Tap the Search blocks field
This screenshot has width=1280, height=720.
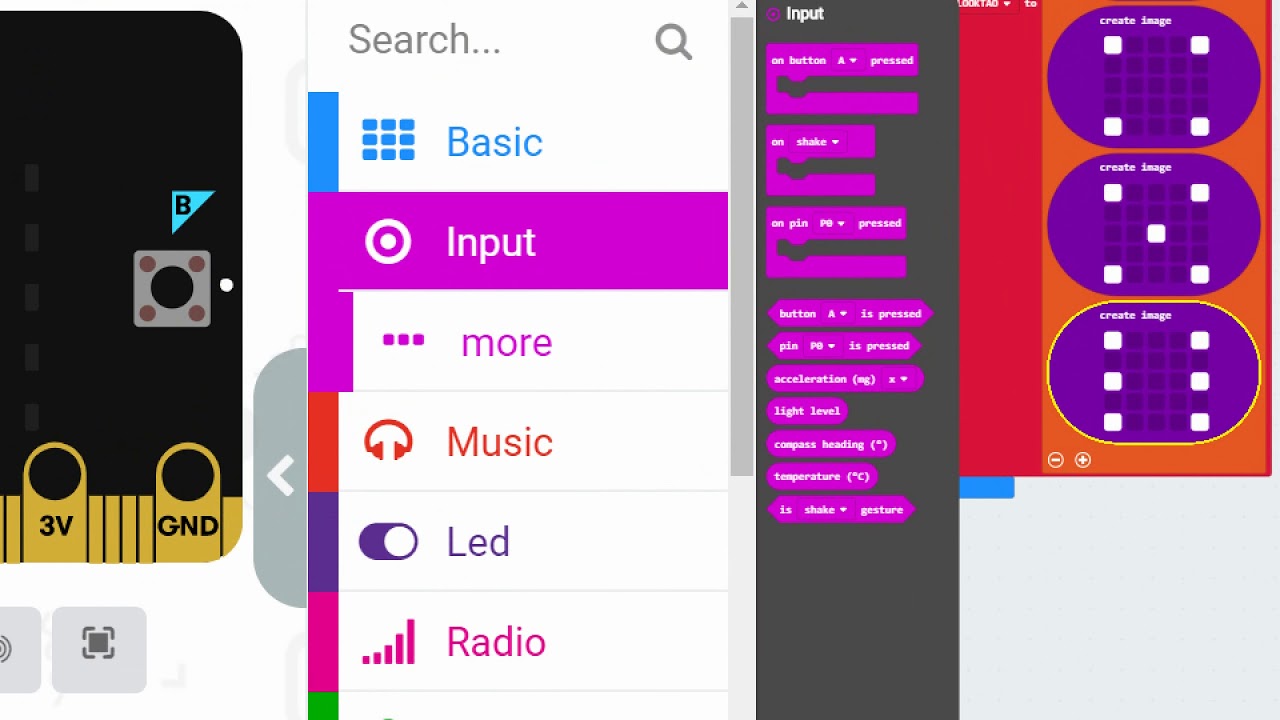pyautogui.click(x=480, y=41)
